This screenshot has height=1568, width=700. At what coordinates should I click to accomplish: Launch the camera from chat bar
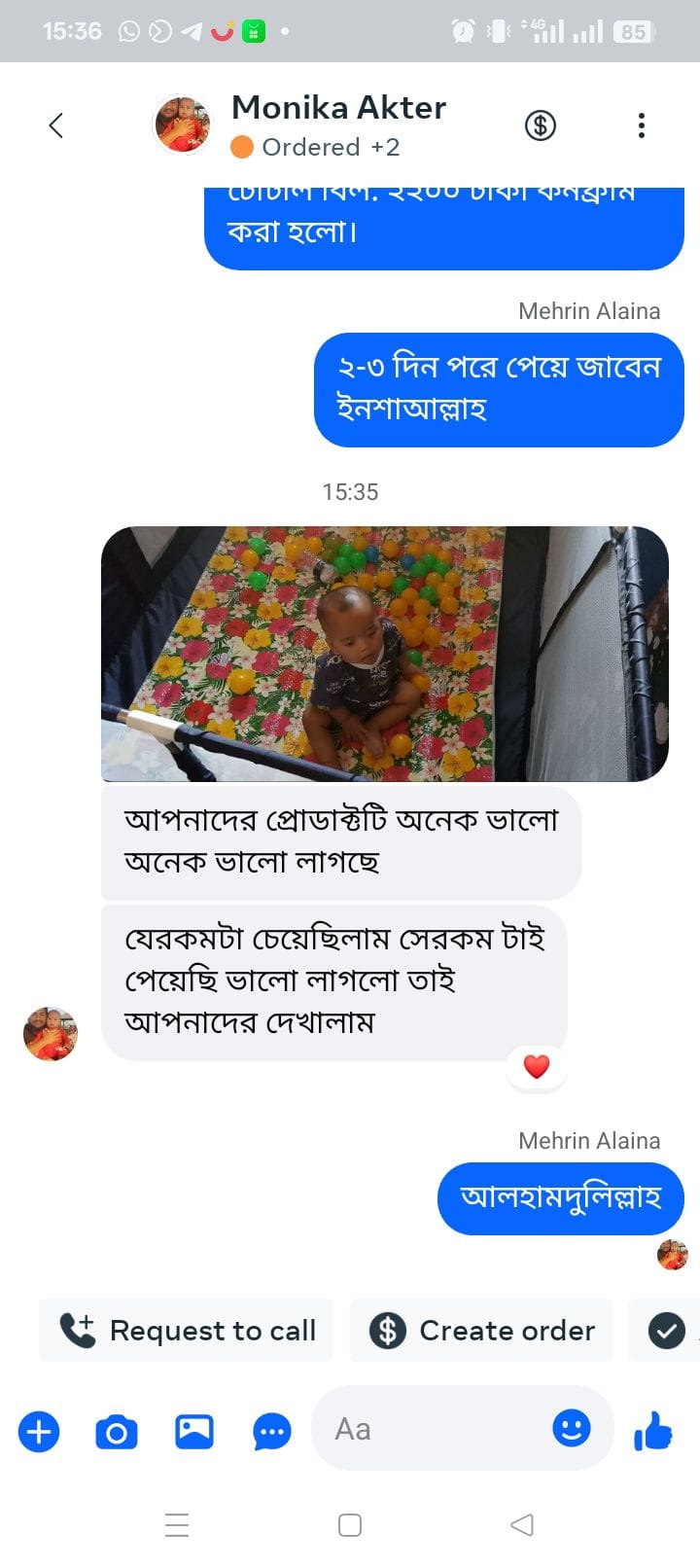coord(117,1432)
